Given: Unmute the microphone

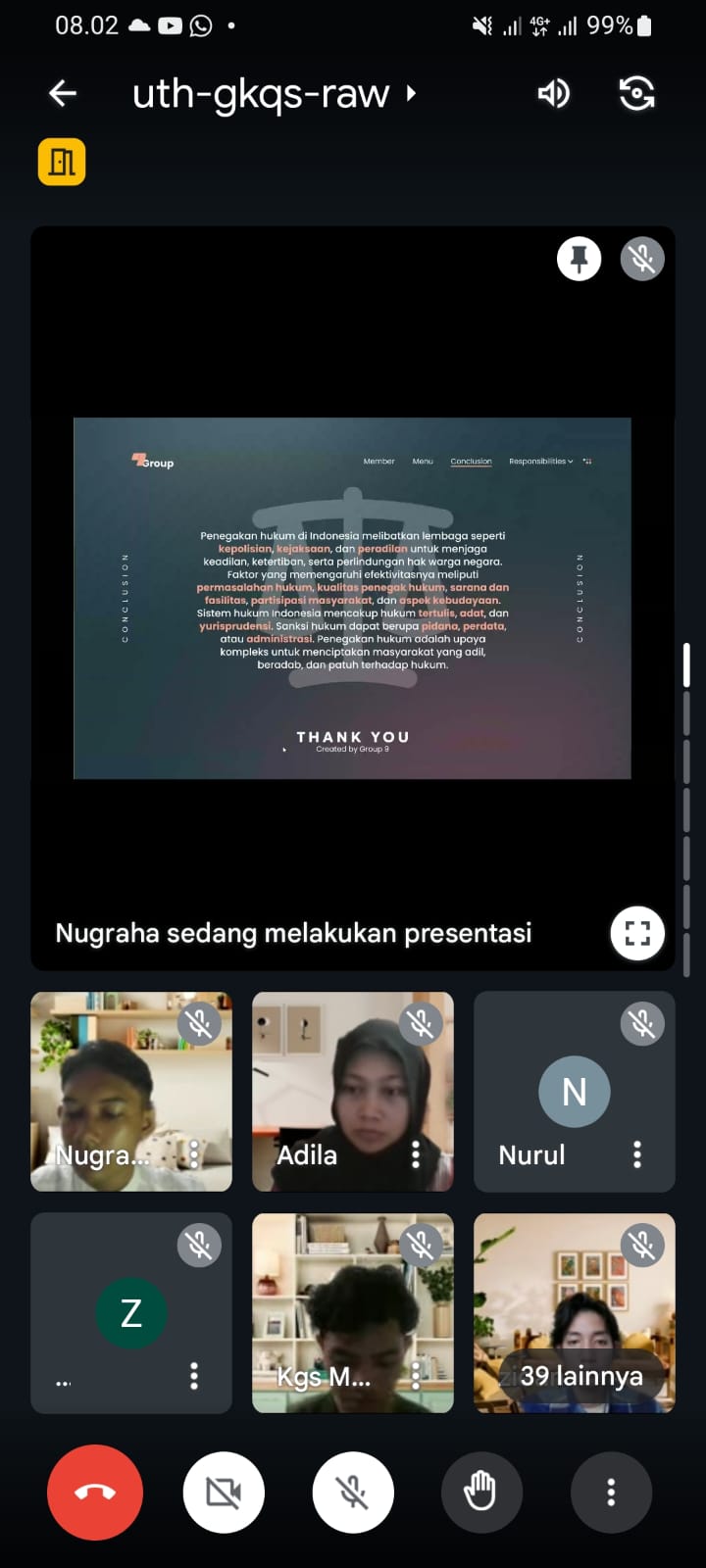Looking at the screenshot, I should coord(353,1493).
